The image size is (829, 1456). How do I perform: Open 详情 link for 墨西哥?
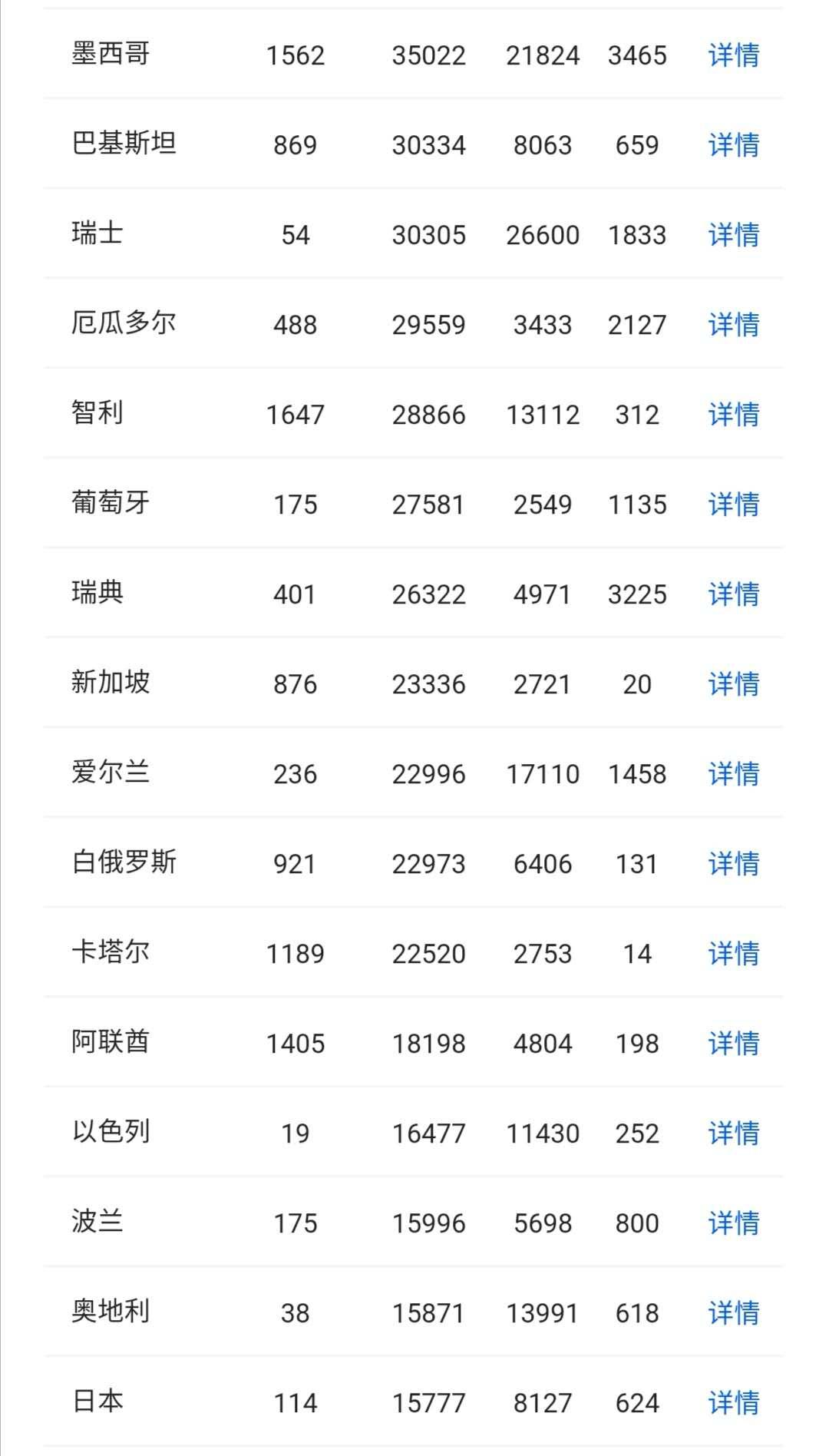(x=733, y=55)
